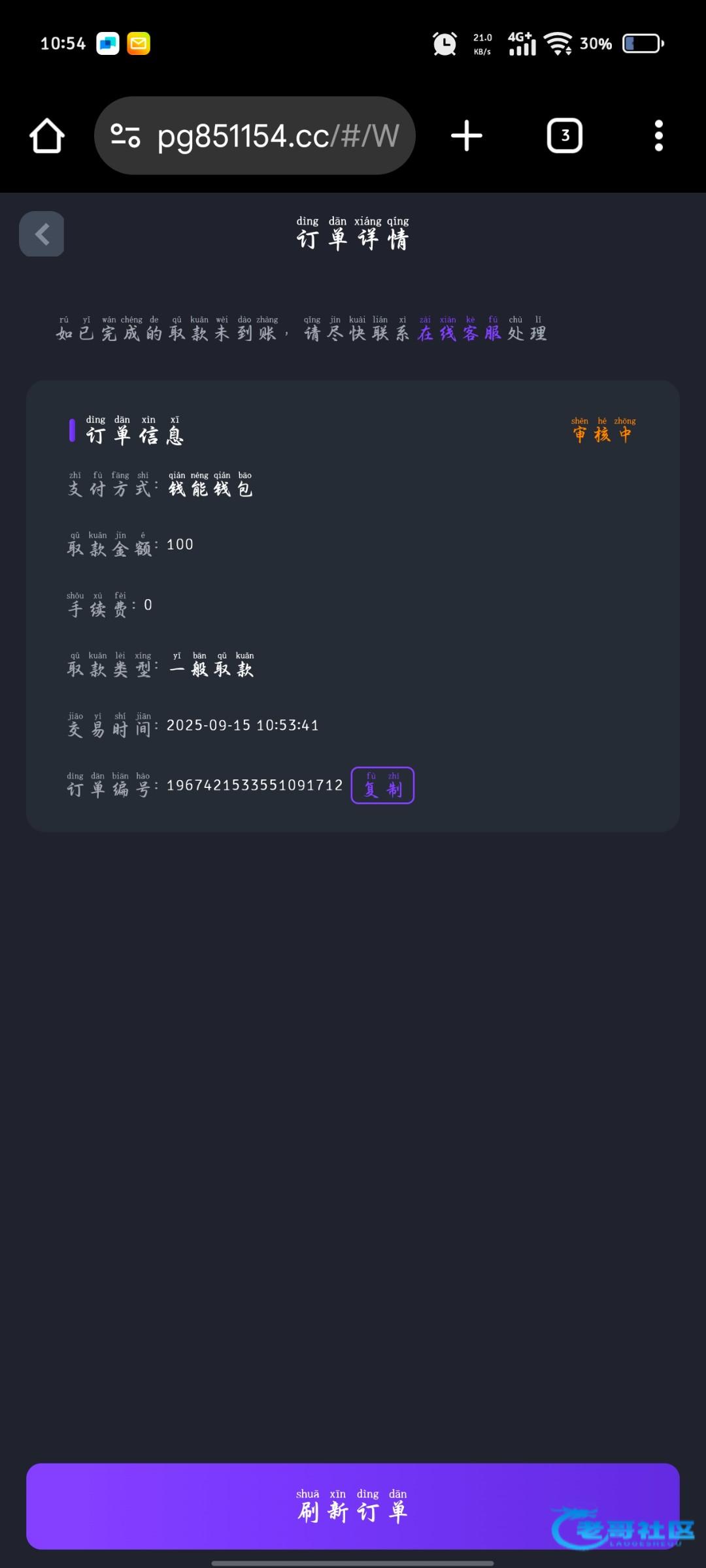Open the browser home page
The height and width of the screenshot is (1568, 706).
[x=47, y=136]
